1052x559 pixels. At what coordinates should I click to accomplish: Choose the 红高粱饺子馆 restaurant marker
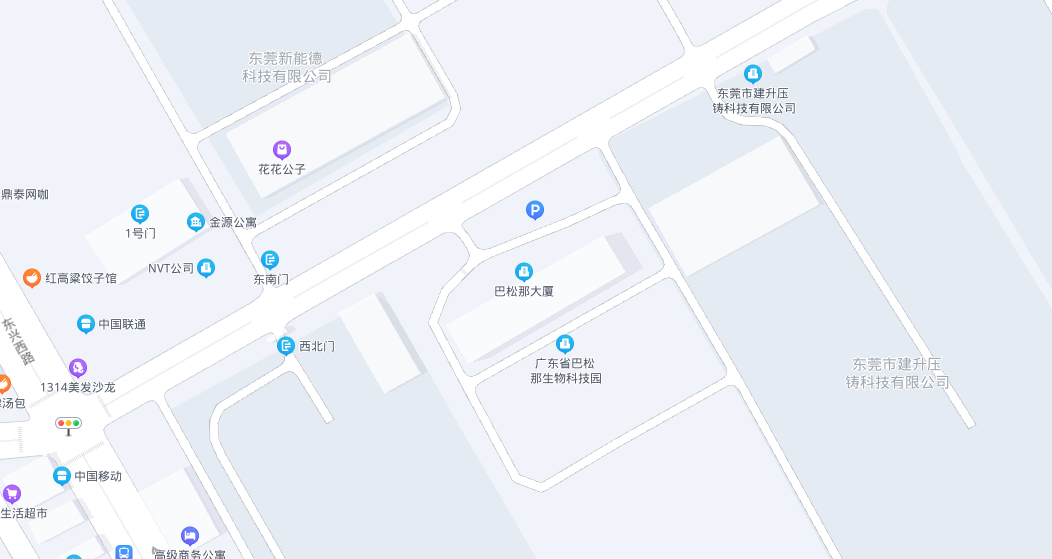coord(32,277)
